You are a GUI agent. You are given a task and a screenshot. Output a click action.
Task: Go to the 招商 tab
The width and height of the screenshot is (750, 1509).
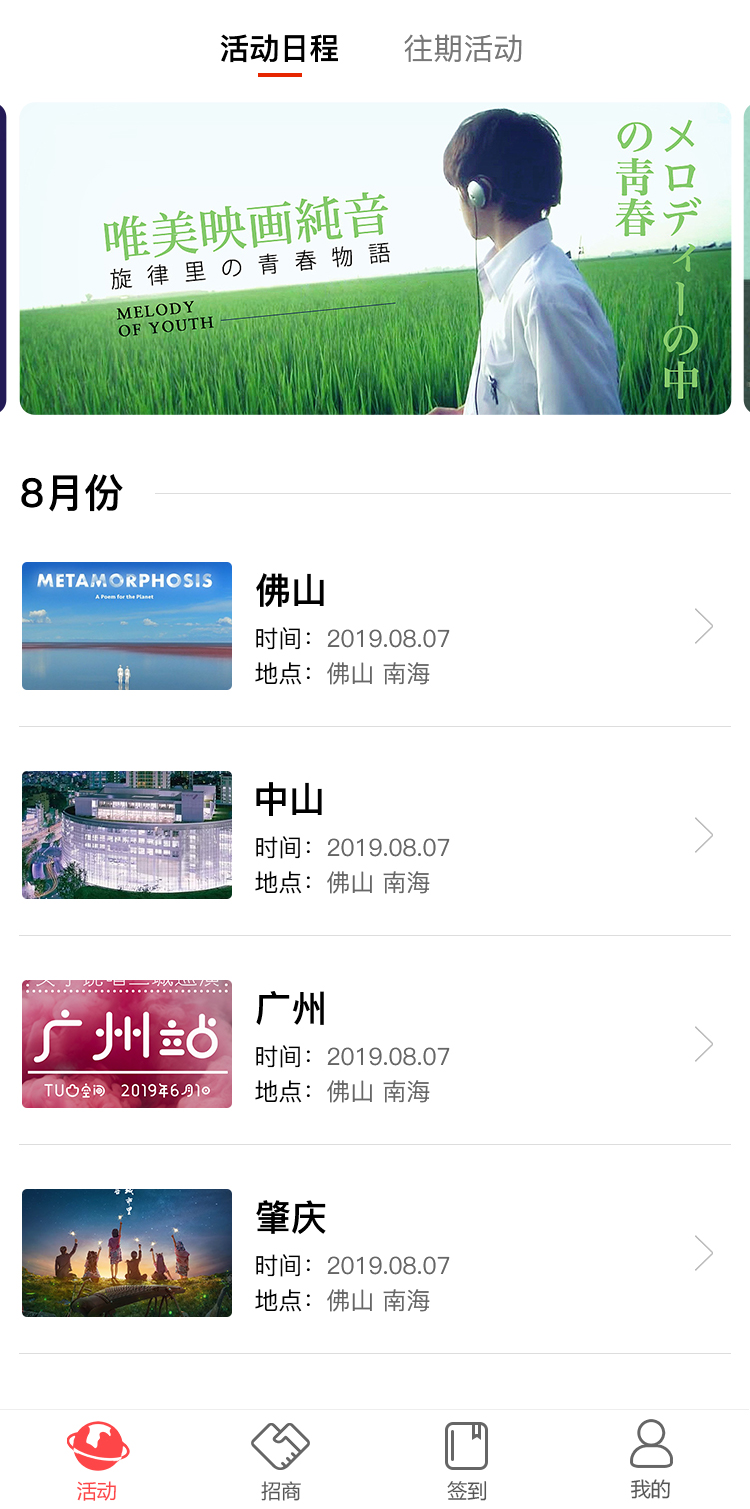281,1460
